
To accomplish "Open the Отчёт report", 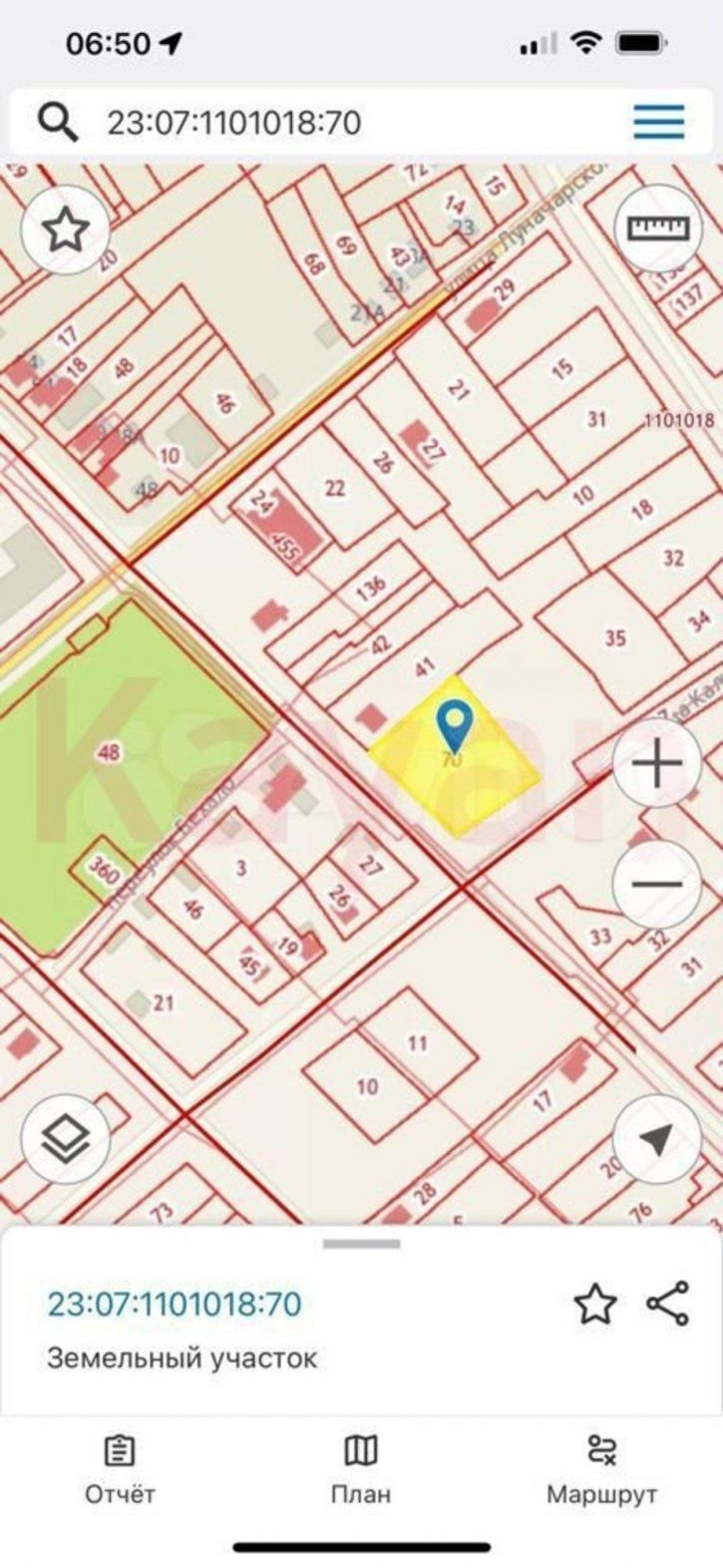I will pos(120,1468).
